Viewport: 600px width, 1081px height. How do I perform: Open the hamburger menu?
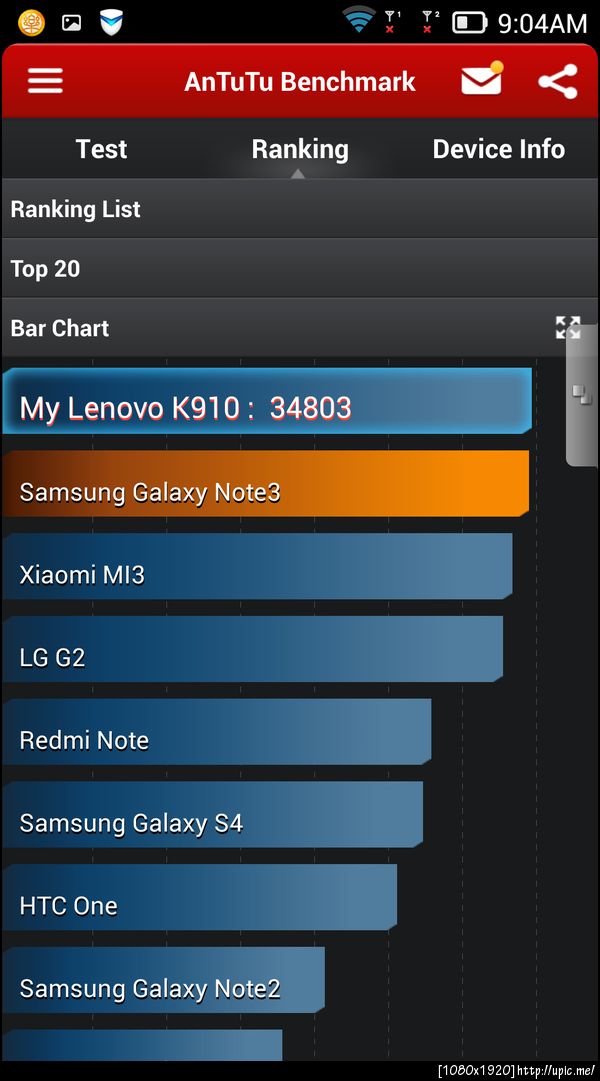coord(45,81)
